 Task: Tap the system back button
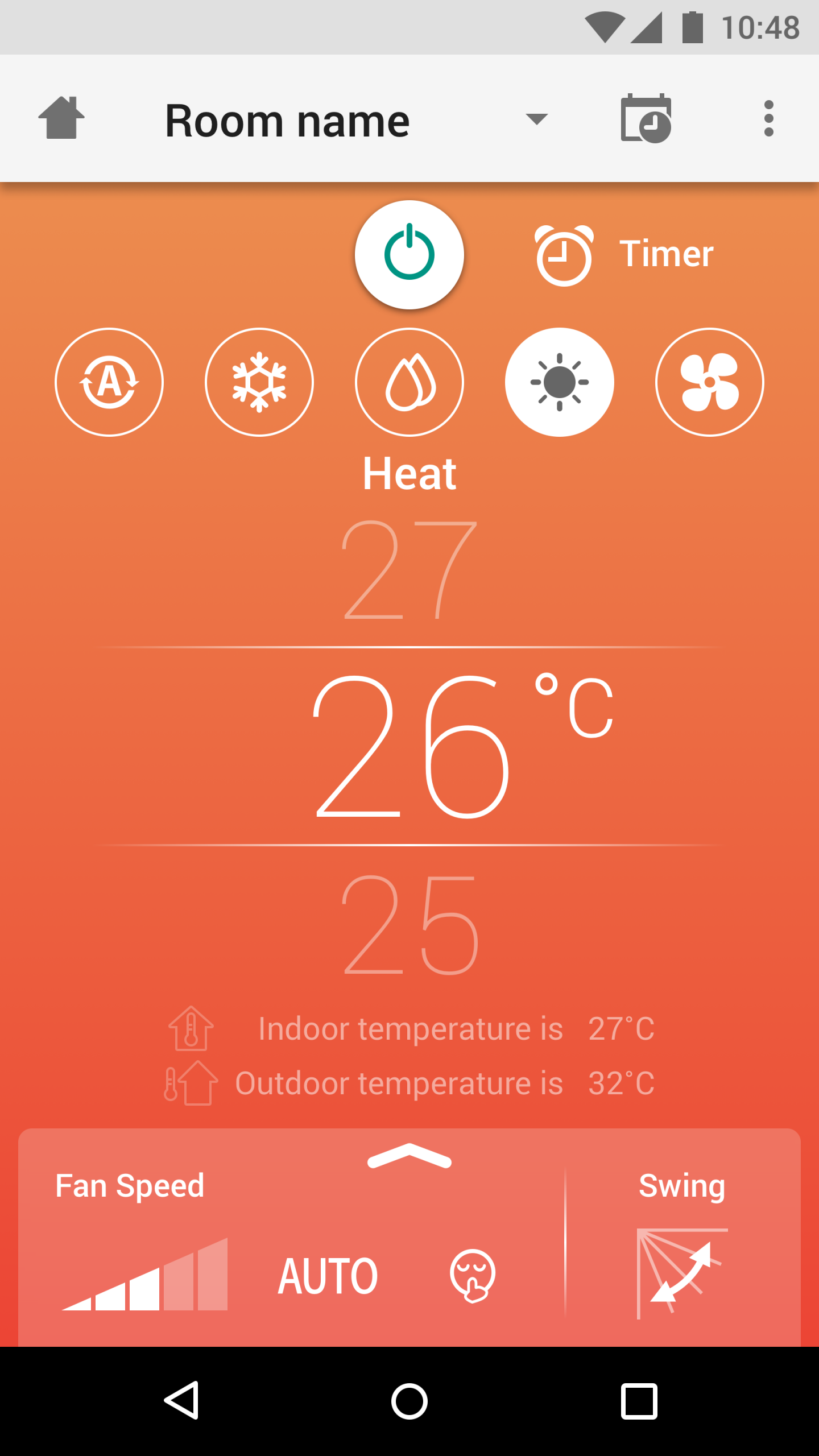[182, 1400]
